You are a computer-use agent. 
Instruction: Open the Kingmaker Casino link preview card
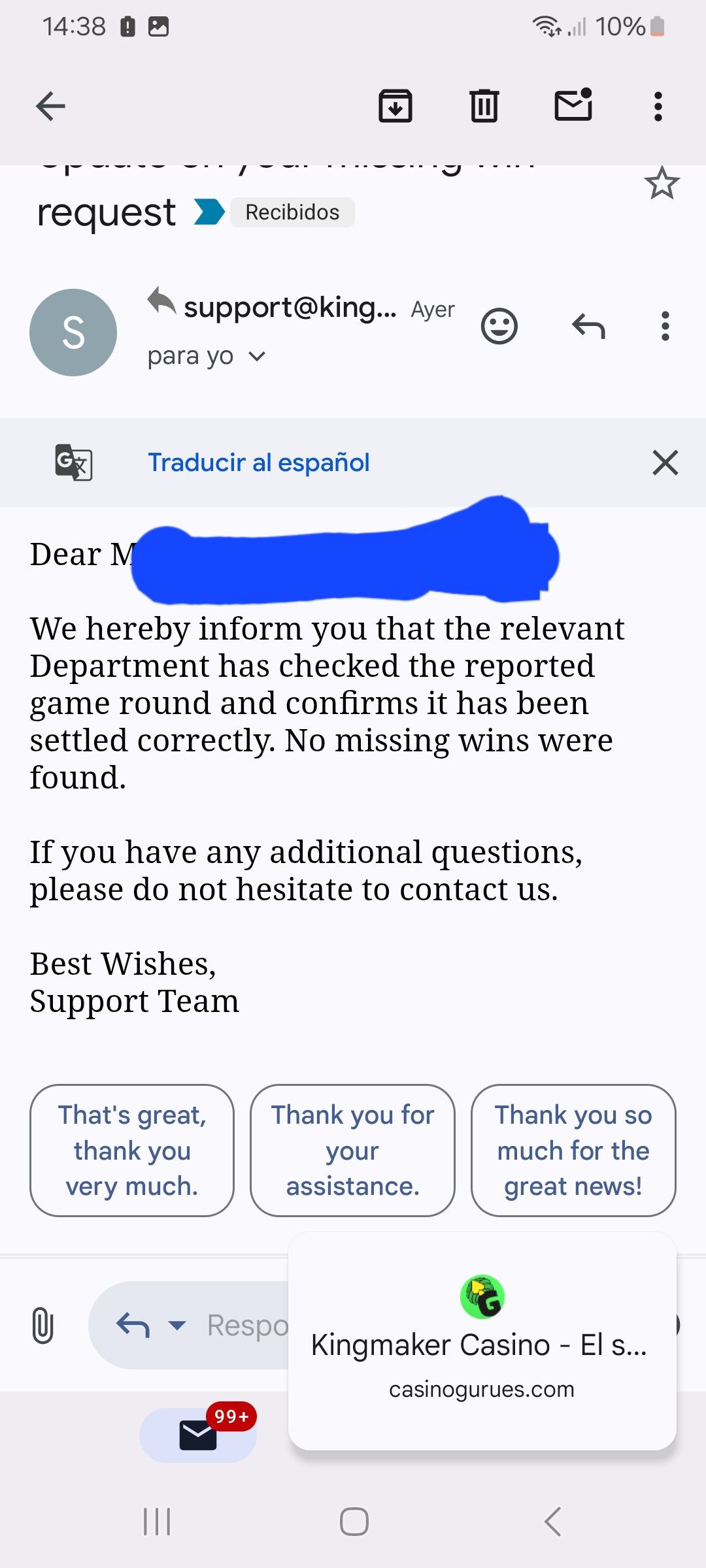tap(482, 1341)
